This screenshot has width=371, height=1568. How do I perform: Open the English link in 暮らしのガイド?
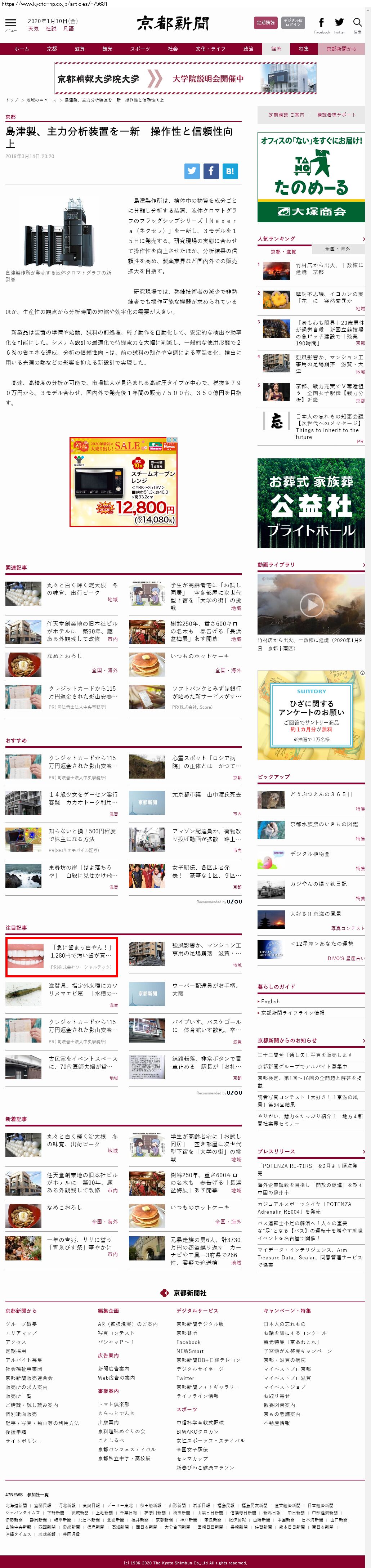tap(270, 1001)
